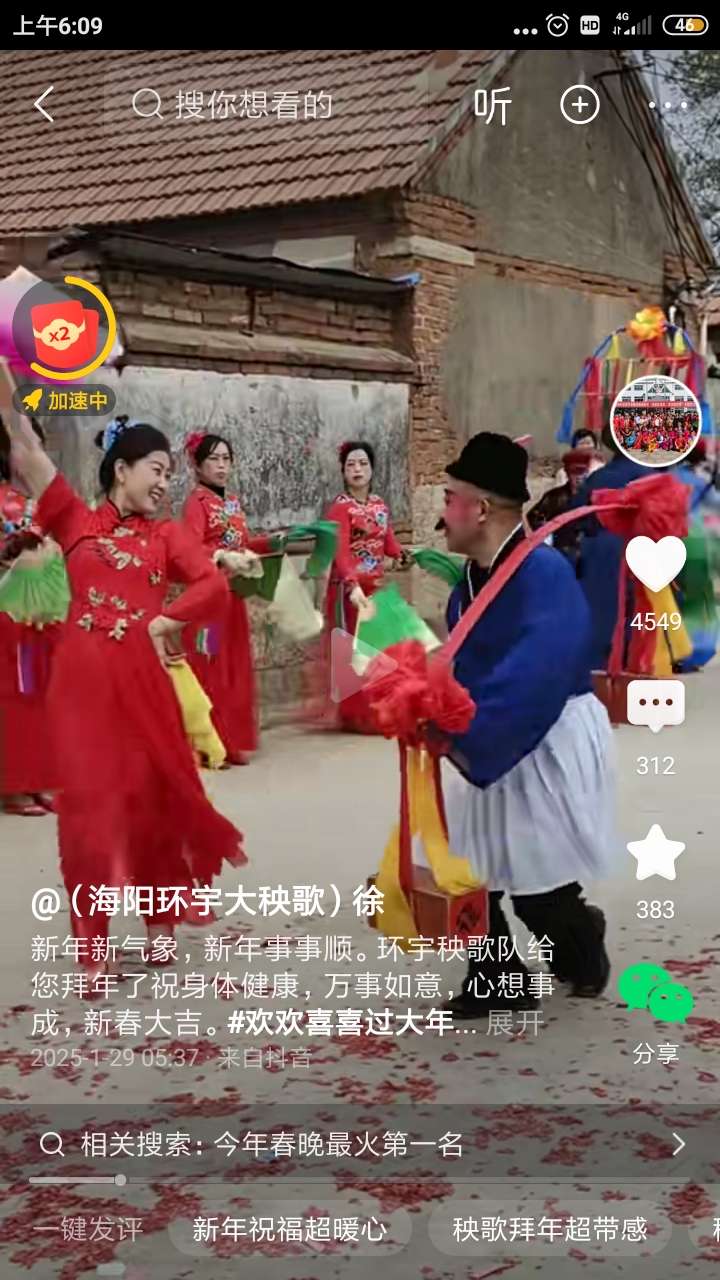Resume playback with the center play button
Image resolution: width=720 pixels, height=1280 pixels.
(358, 665)
